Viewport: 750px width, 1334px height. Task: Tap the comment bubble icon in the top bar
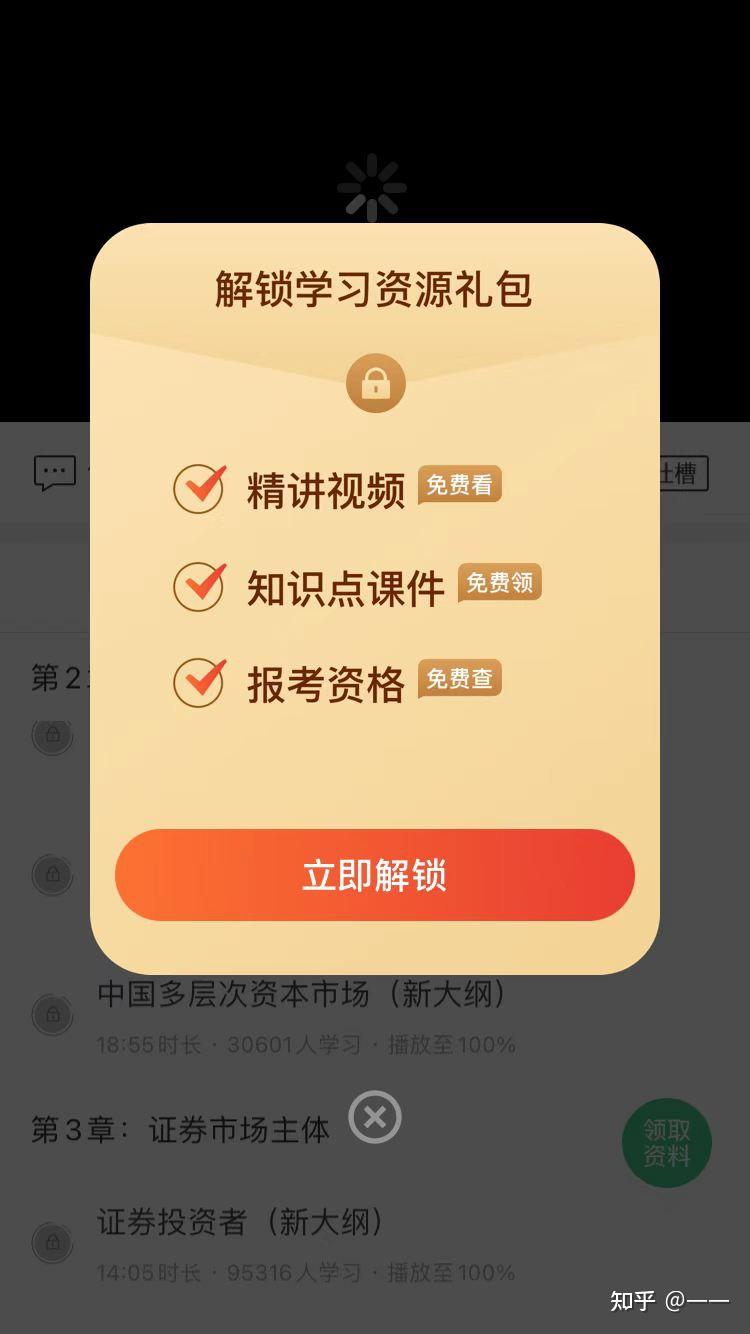pos(55,471)
